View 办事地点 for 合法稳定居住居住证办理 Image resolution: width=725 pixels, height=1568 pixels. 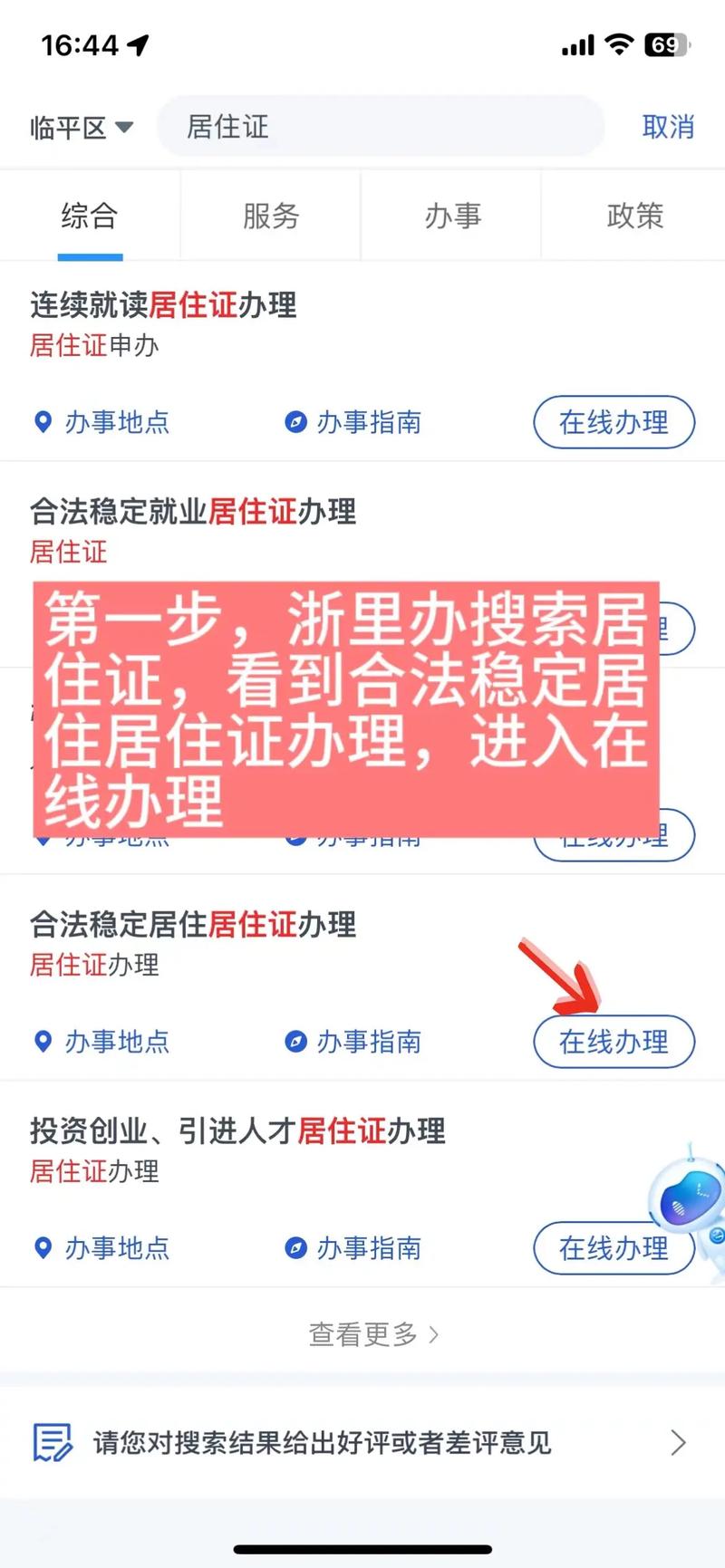(101, 1042)
